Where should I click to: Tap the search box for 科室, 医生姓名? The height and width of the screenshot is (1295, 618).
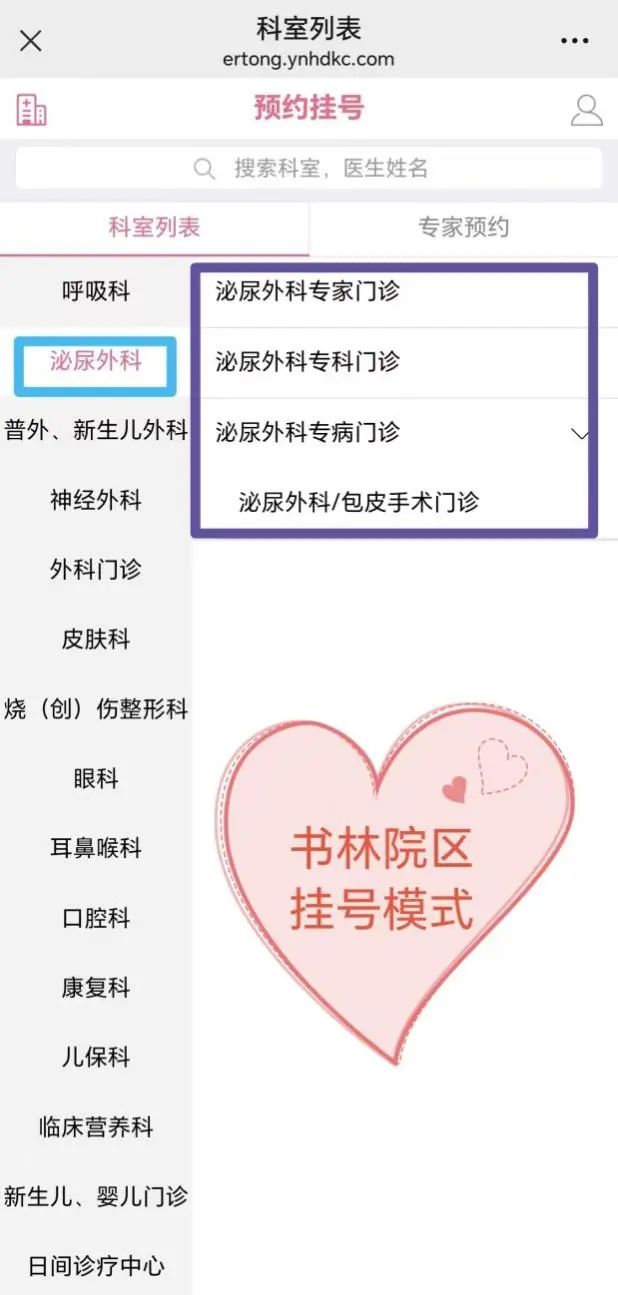click(x=309, y=168)
